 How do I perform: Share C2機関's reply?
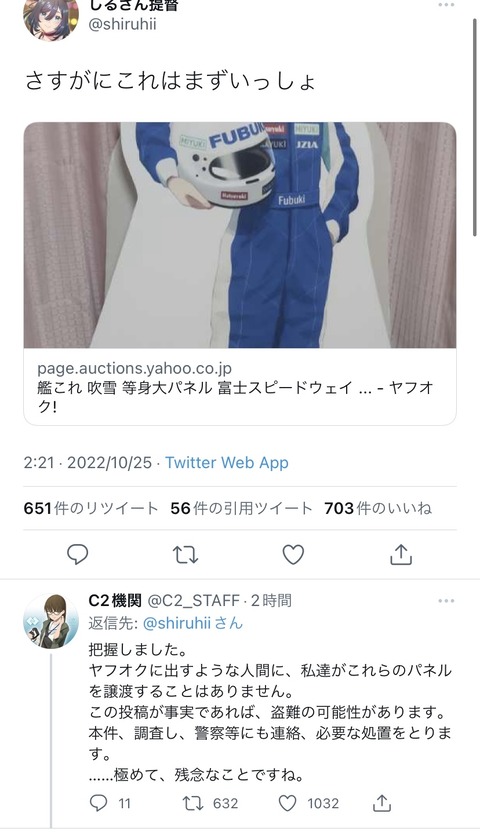click(x=381, y=803)
